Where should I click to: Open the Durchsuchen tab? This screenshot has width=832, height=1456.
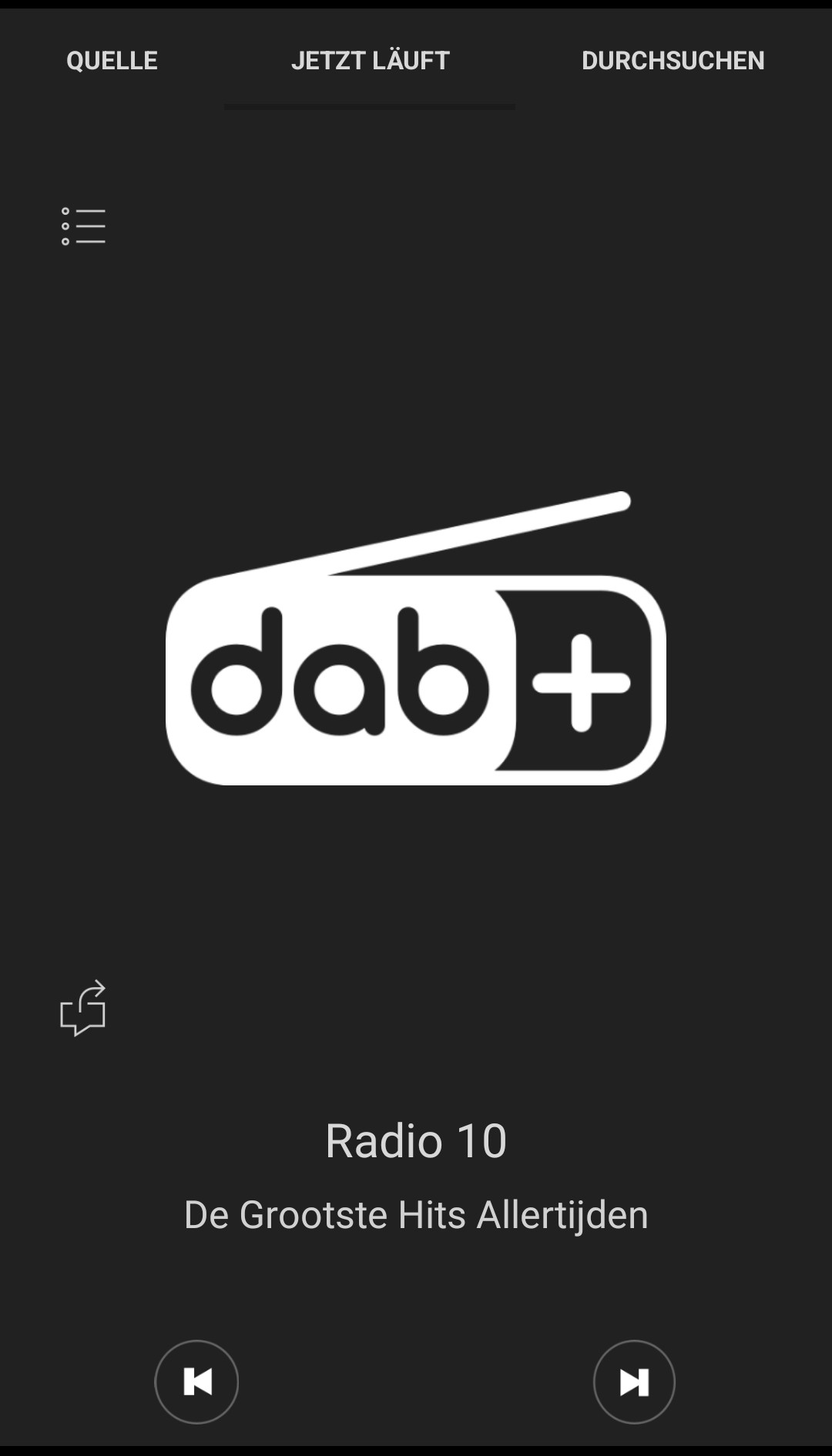pyautogui.click(x=673, y=61)
